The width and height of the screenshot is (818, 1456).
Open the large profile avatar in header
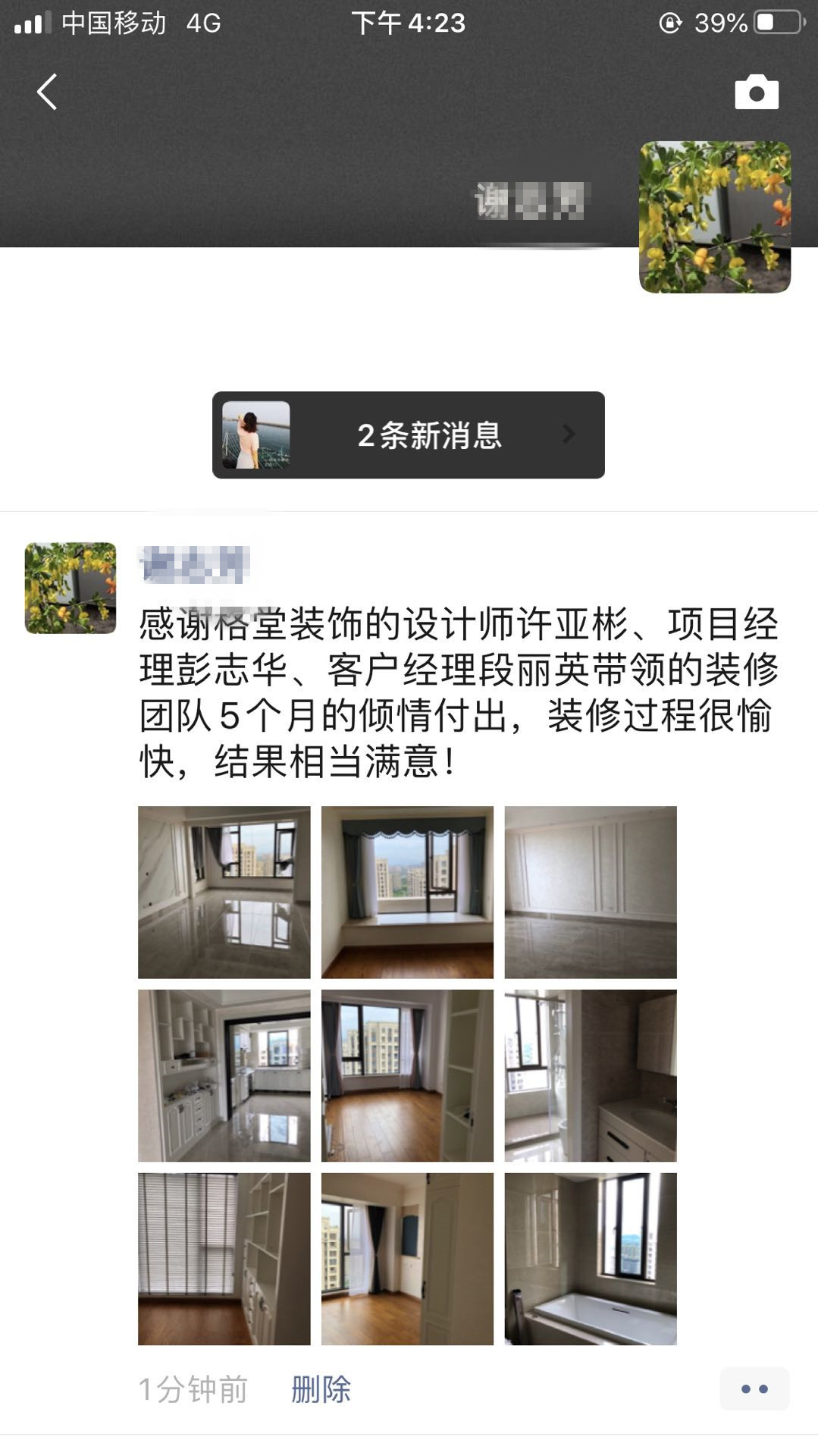714,217
